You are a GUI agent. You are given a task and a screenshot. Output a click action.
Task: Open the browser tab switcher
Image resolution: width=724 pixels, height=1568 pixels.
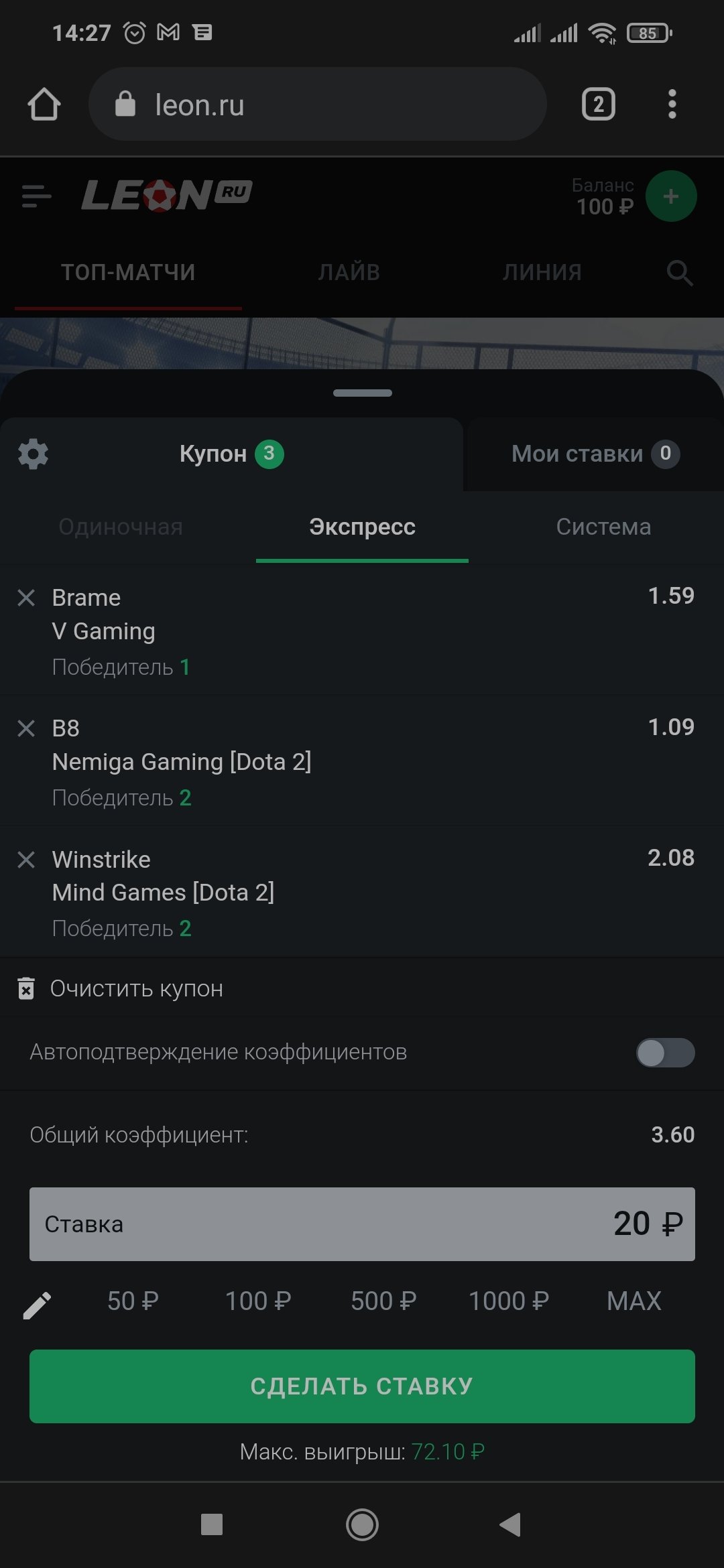click(598, 105)
